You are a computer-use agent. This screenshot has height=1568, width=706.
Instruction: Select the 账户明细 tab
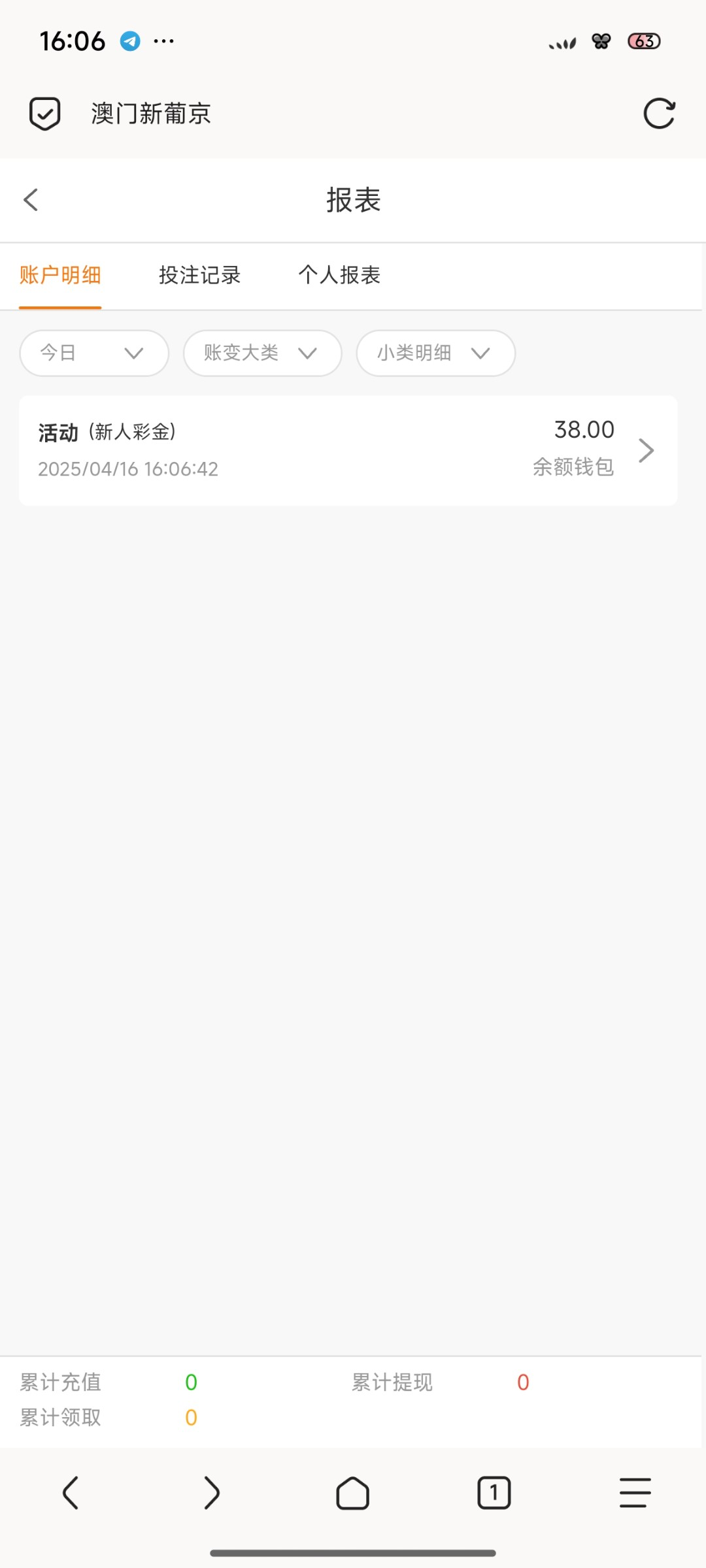(60, 275)
